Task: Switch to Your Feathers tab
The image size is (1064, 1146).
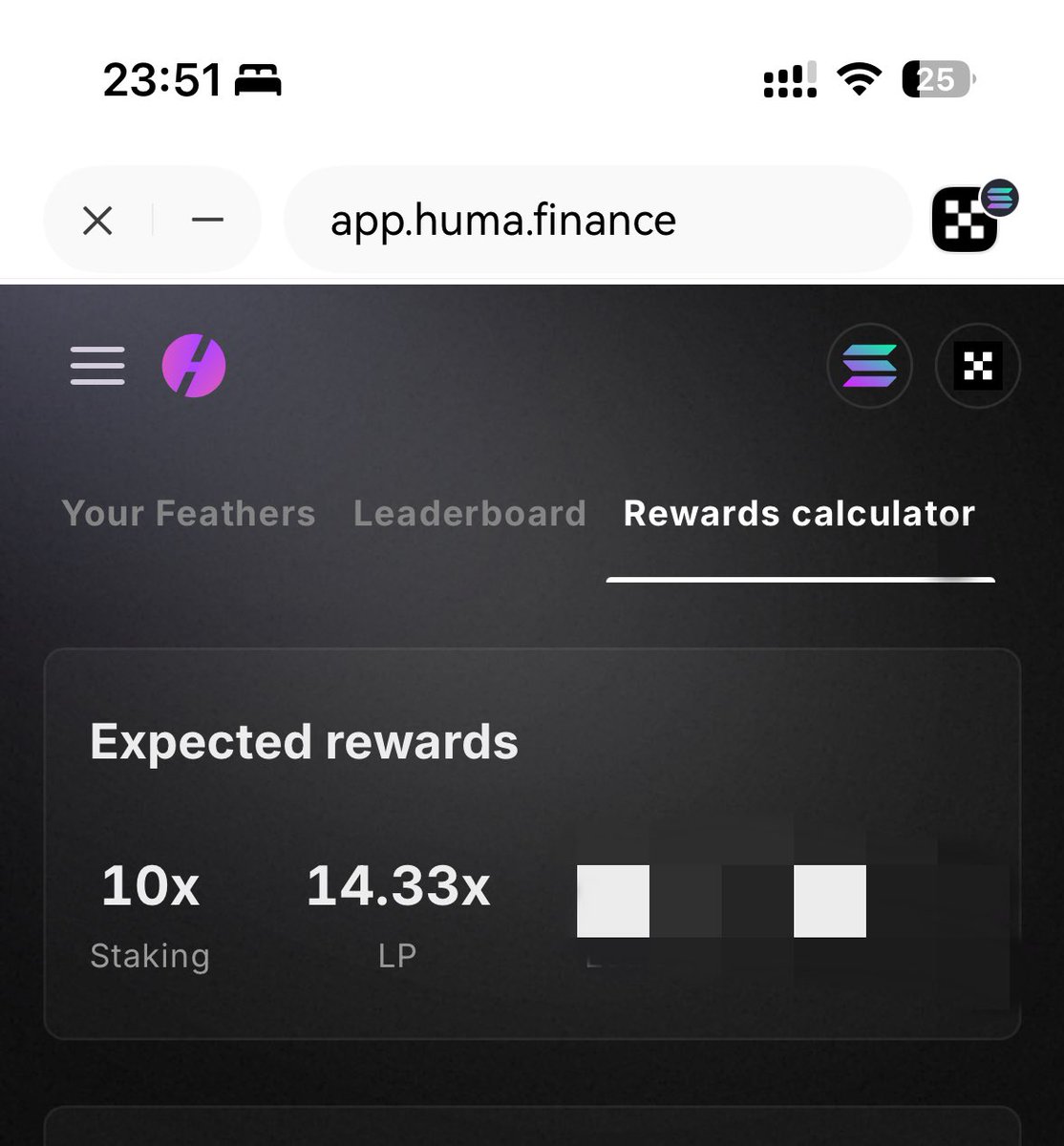Action: pyautogui.click(x=188, y=514)
